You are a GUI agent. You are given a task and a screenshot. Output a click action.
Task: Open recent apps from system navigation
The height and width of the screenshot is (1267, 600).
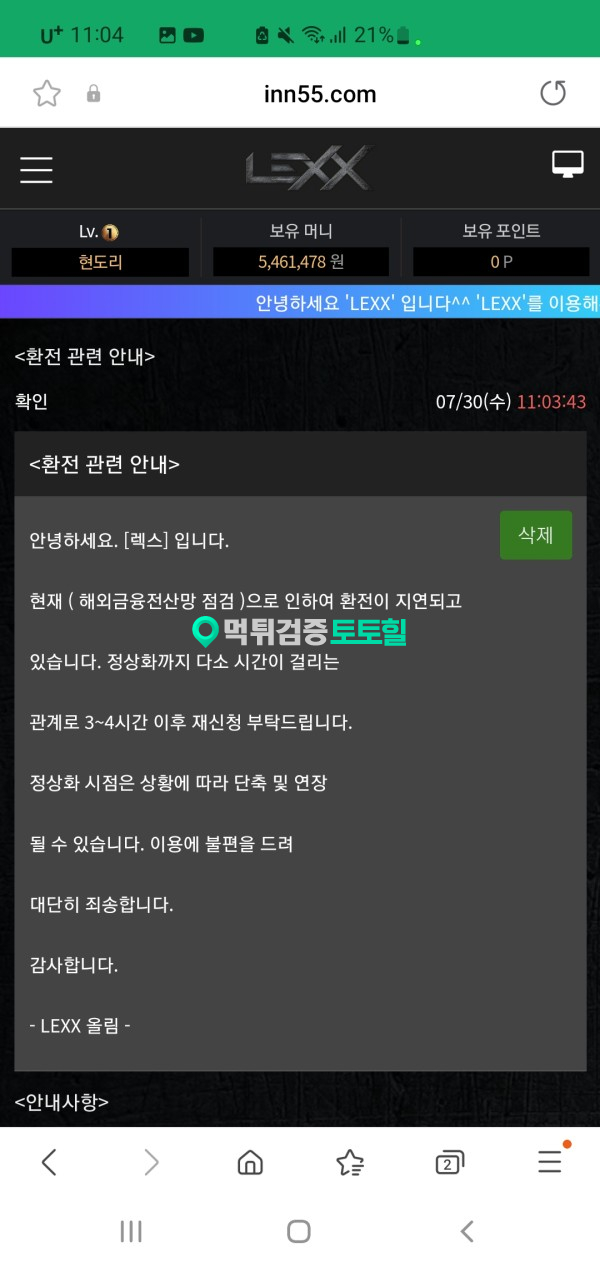click(x=131, y=1231)
